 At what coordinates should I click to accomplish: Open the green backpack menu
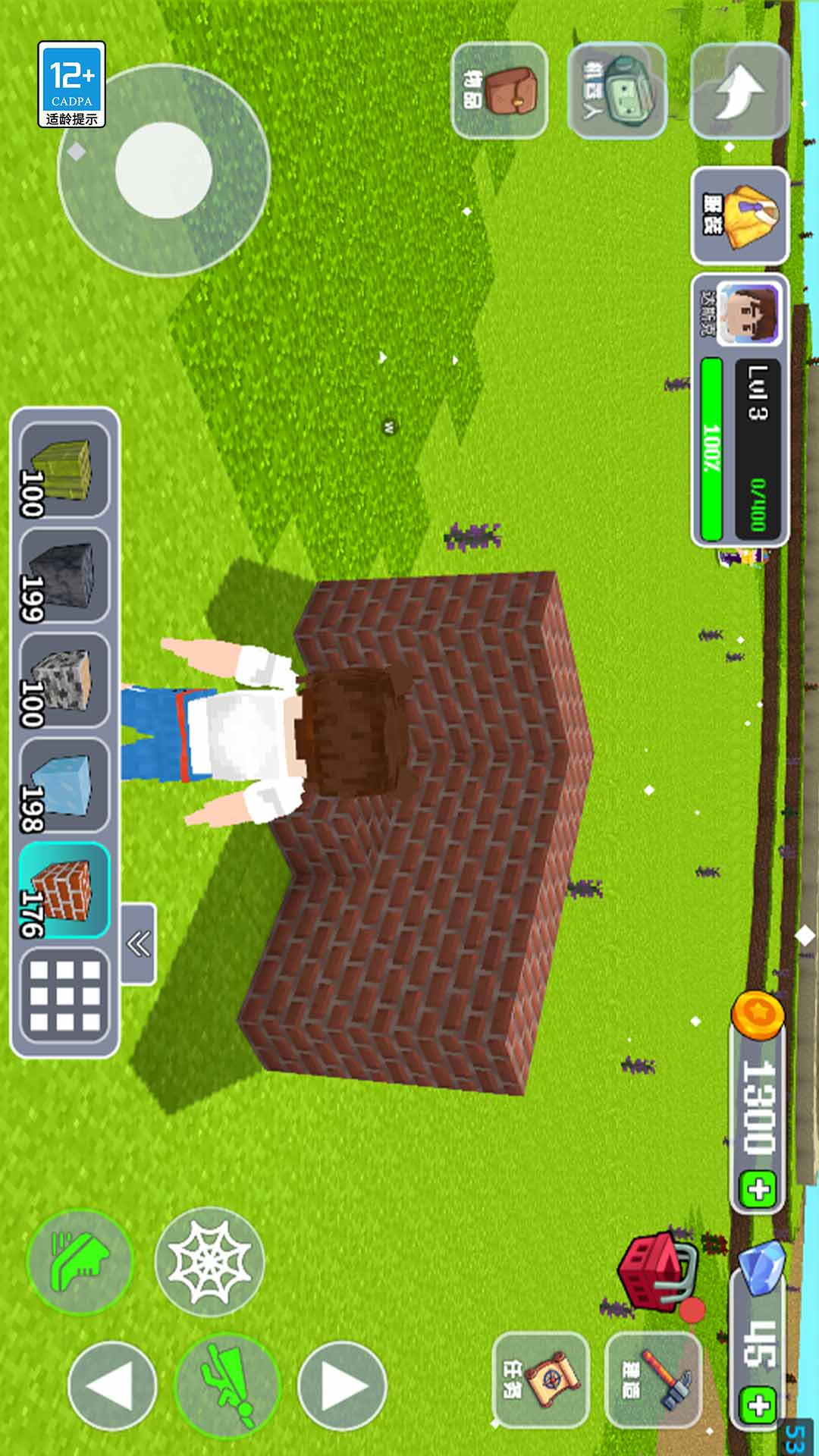coord(617,90)
